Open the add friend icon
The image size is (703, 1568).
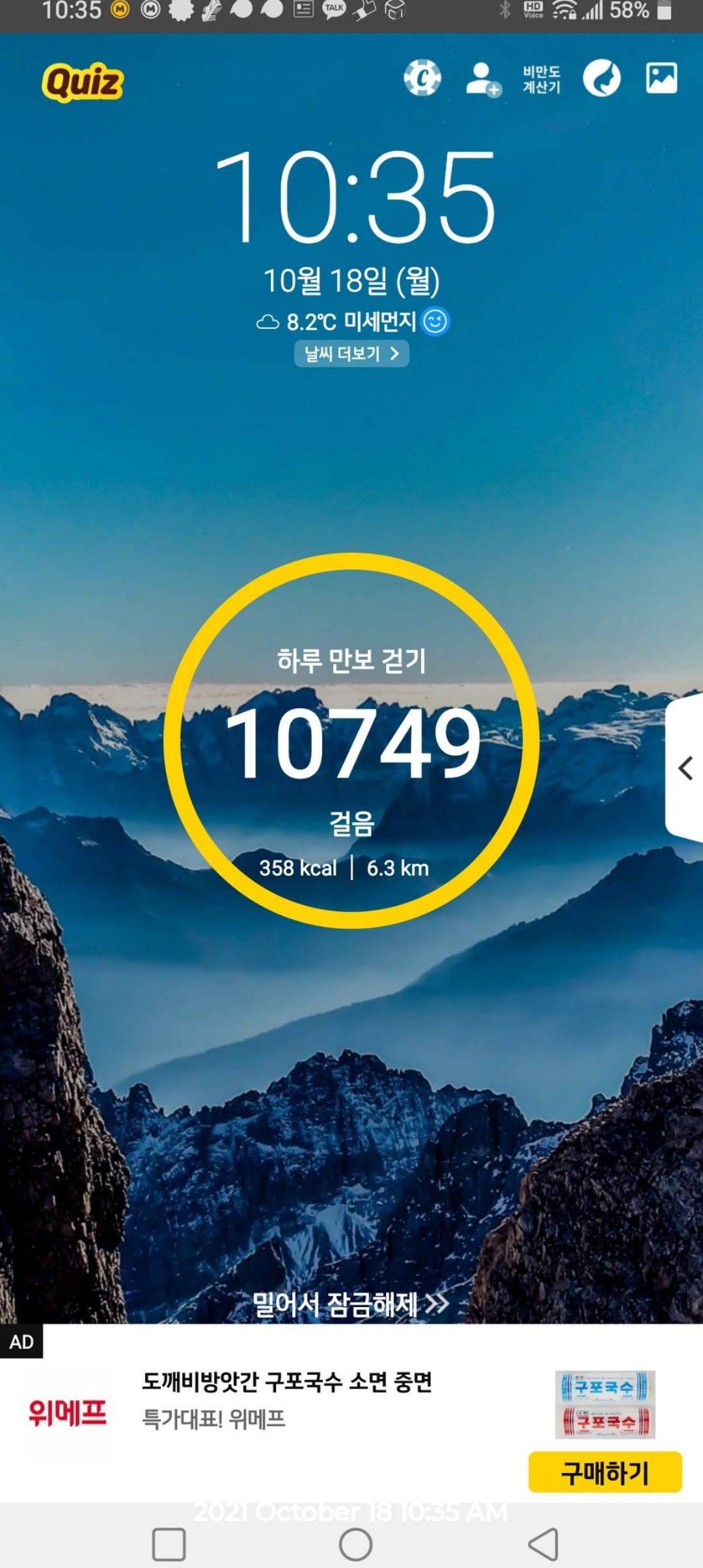pyautogui.click(x=482, y=79)
